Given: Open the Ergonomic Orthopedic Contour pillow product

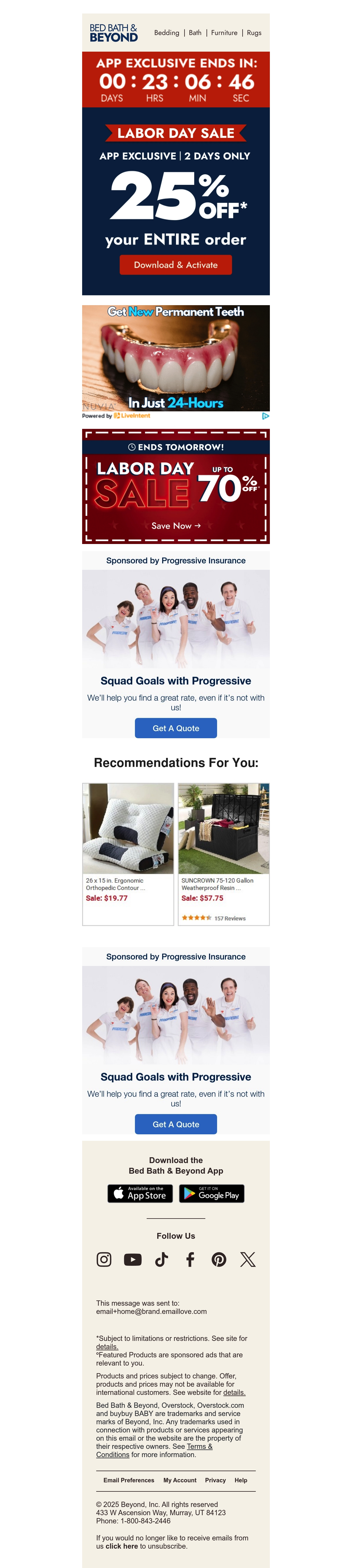Looking at the screenshot, I should (128, 854).
